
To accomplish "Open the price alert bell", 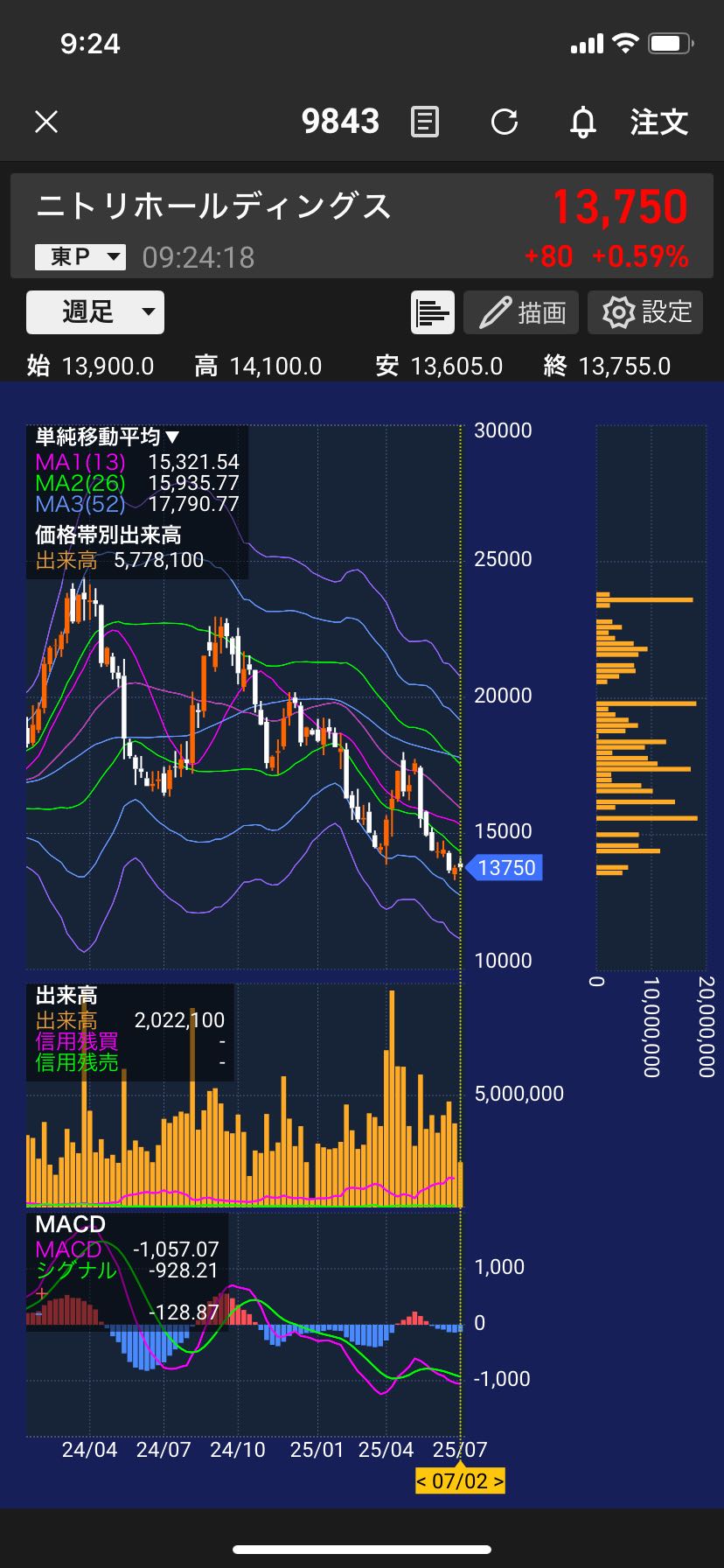I will coord(583,122).
